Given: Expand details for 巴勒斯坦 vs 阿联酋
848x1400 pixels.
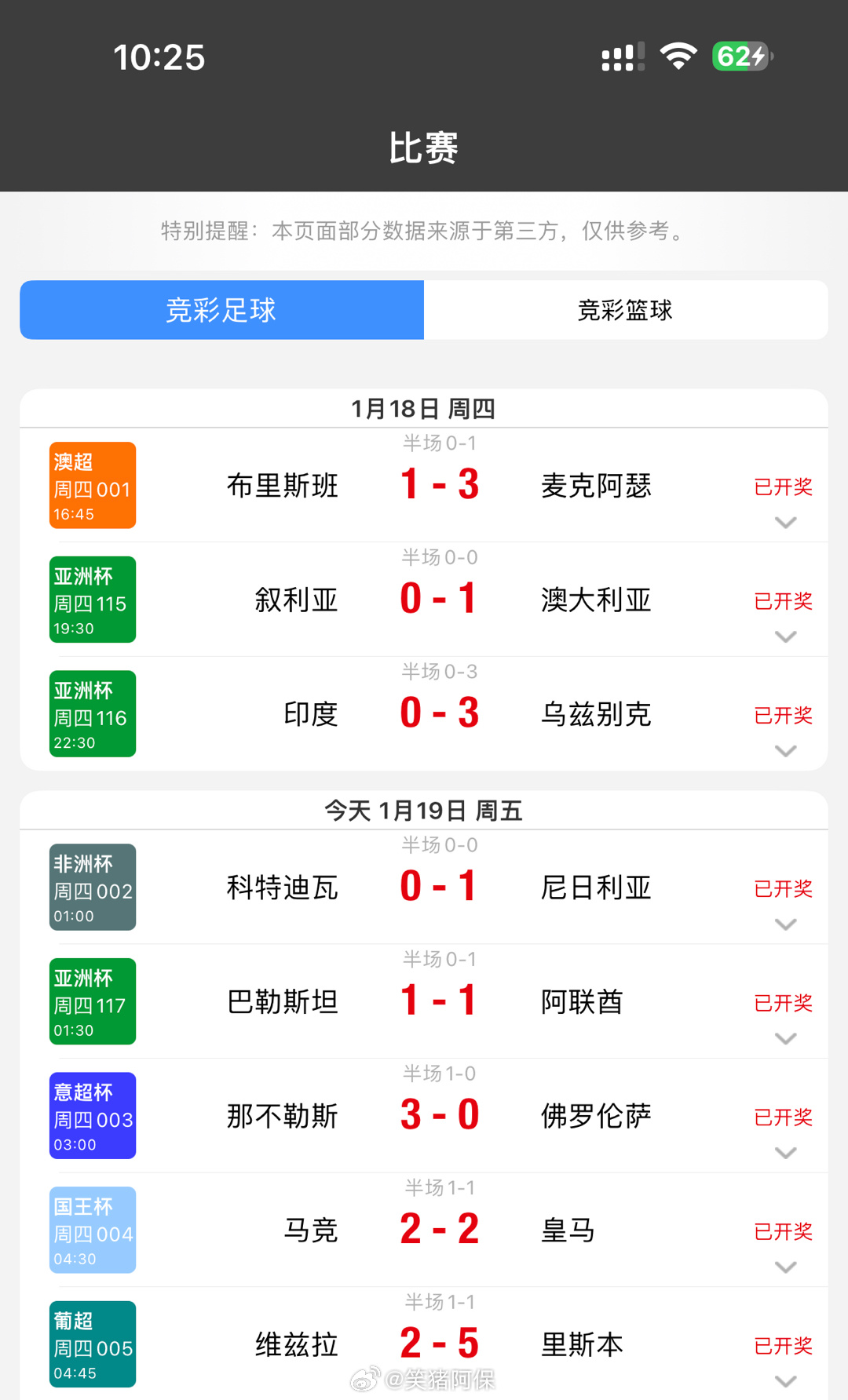Looking at the screenshot, I should (x=785, y=1039).
